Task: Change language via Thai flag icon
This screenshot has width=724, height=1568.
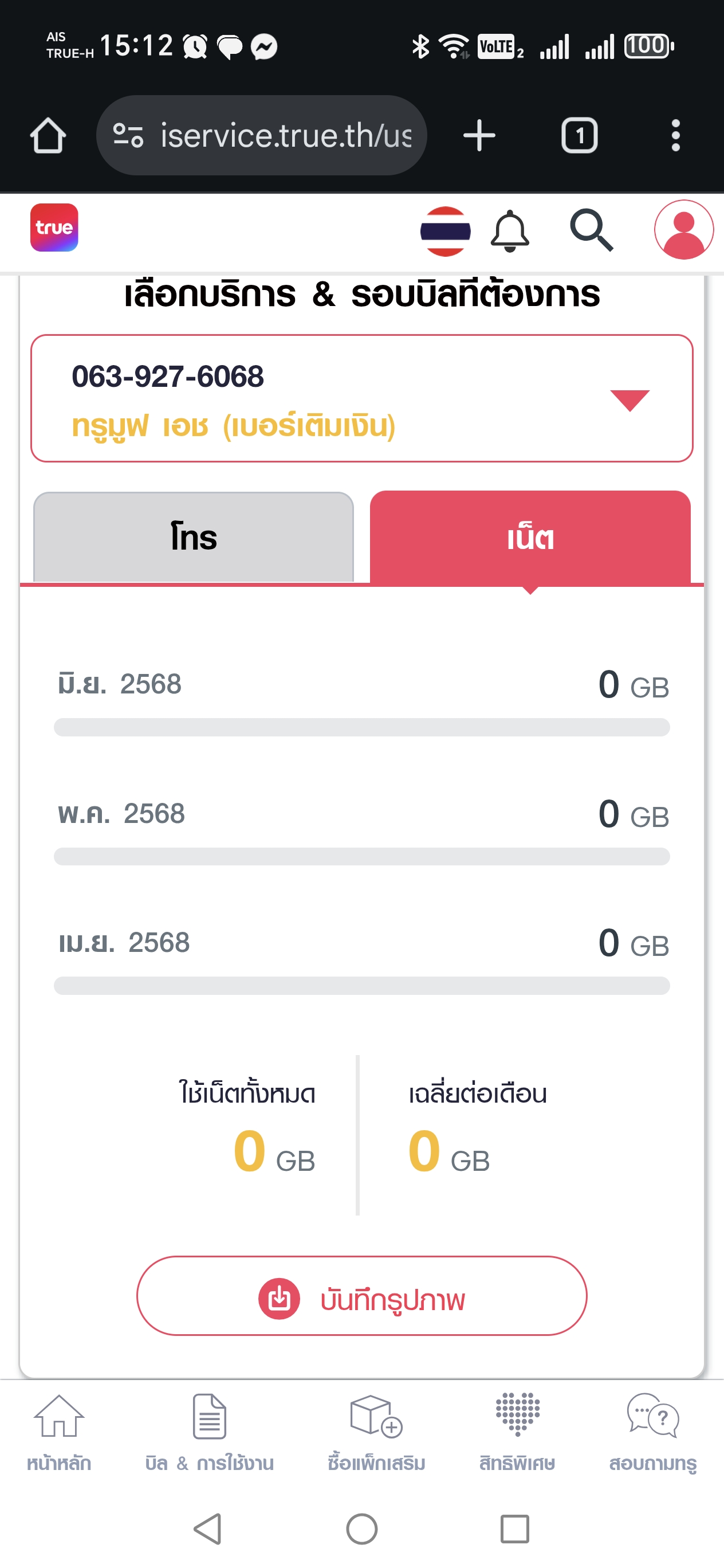Action: point(446,232)
